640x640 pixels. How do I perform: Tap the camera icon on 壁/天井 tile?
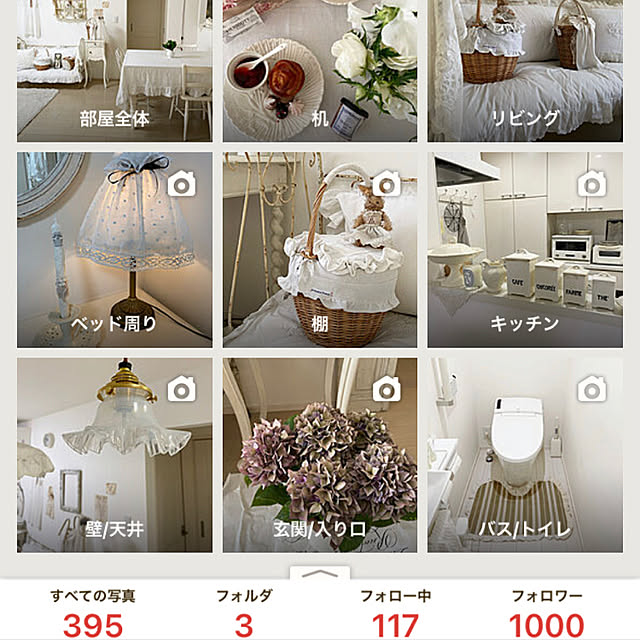coord(181,388)
